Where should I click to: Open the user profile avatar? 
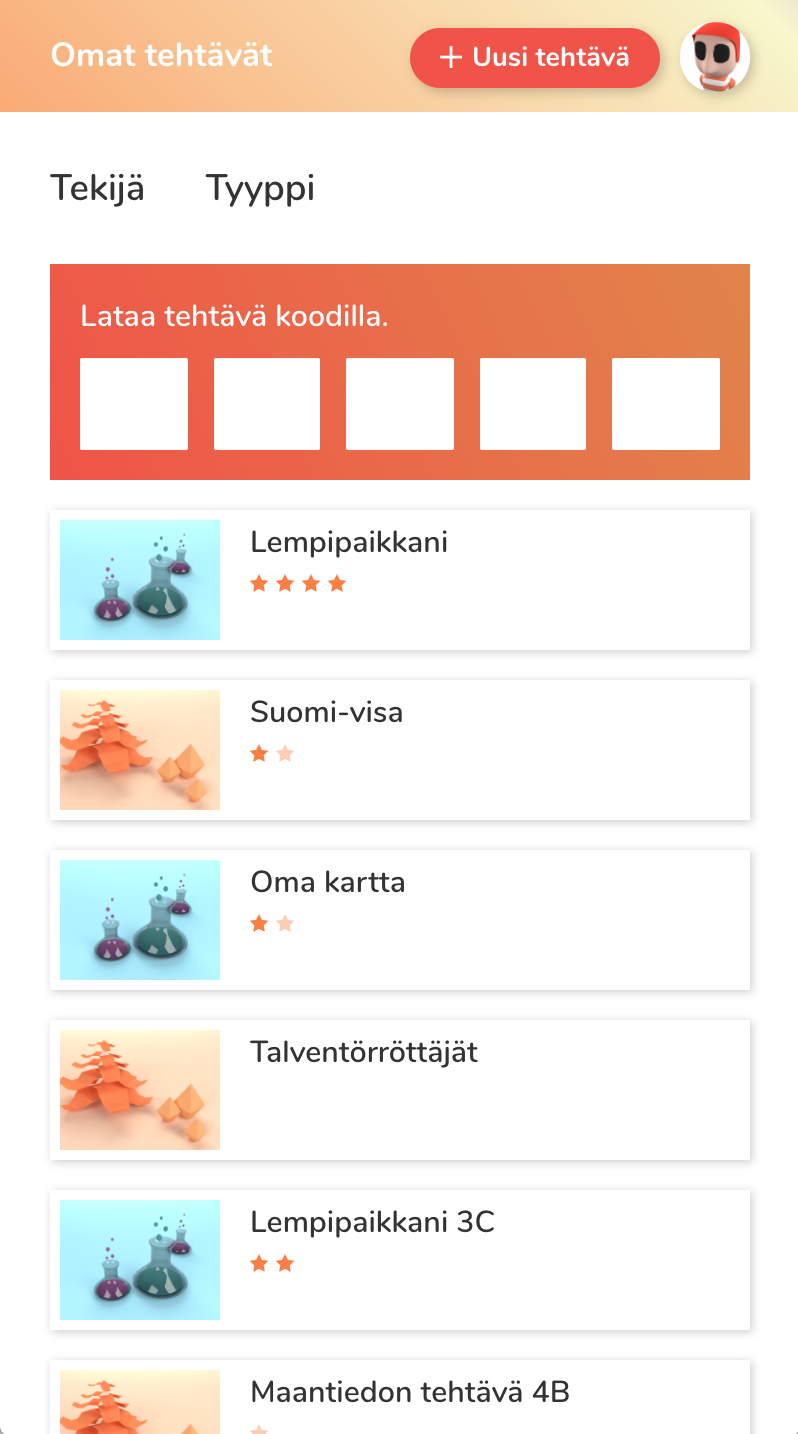tap(715, 58)
